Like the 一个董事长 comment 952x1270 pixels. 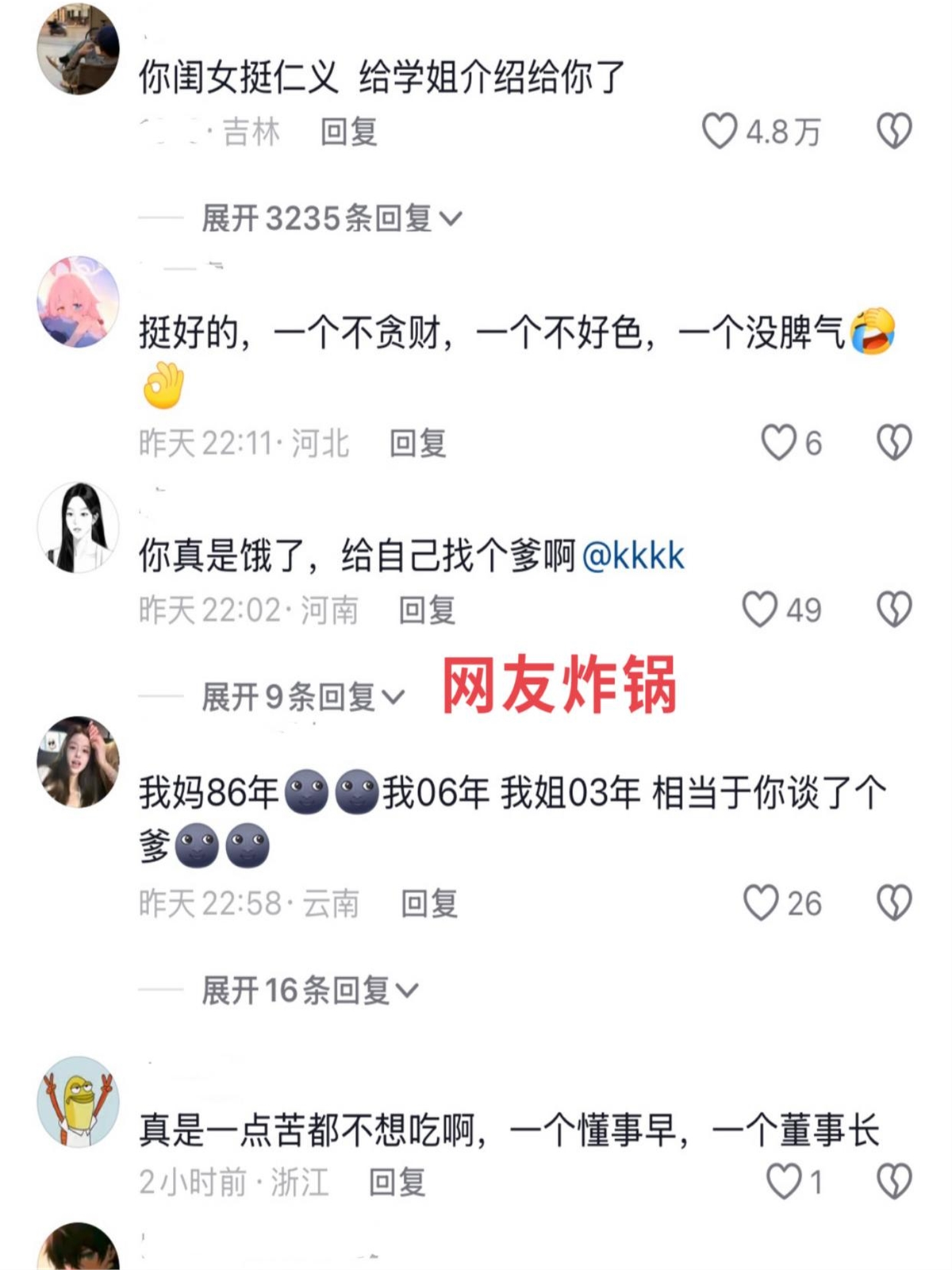pos(784,1181)
